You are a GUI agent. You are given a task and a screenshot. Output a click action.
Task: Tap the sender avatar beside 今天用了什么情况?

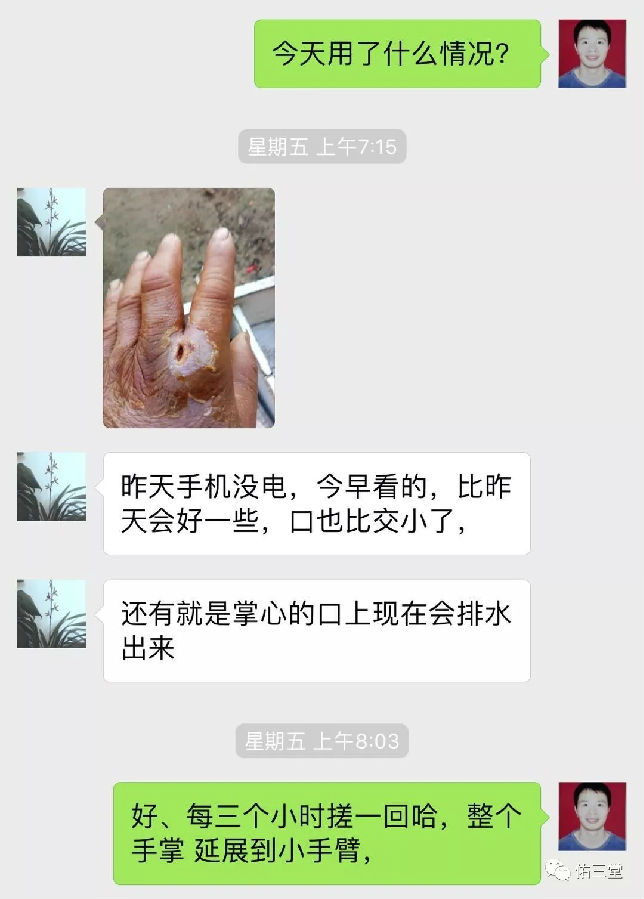coord(591,54)
